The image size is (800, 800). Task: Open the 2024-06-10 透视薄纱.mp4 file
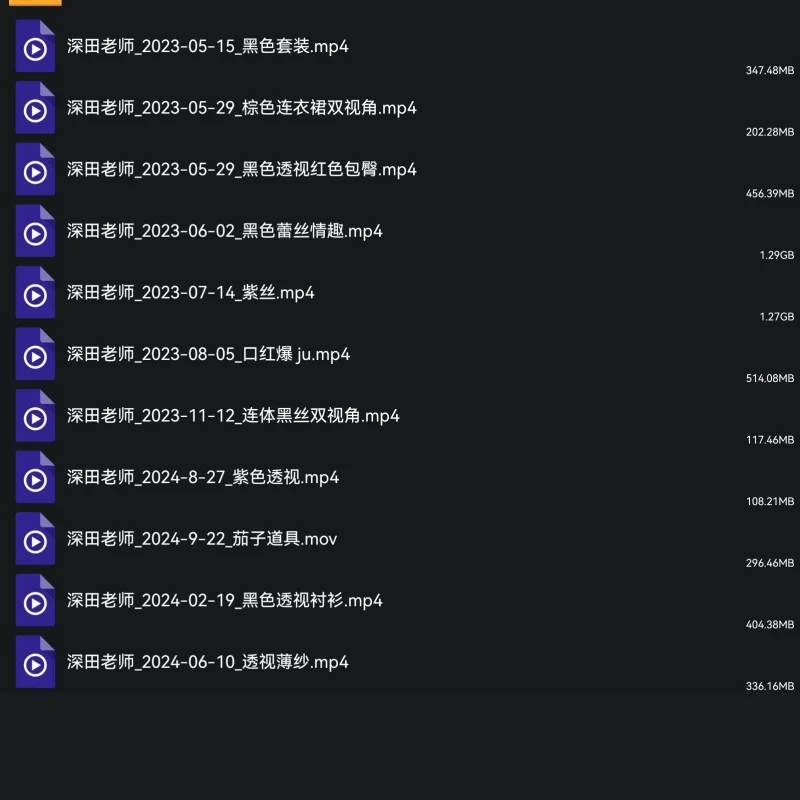pos(207,663)
